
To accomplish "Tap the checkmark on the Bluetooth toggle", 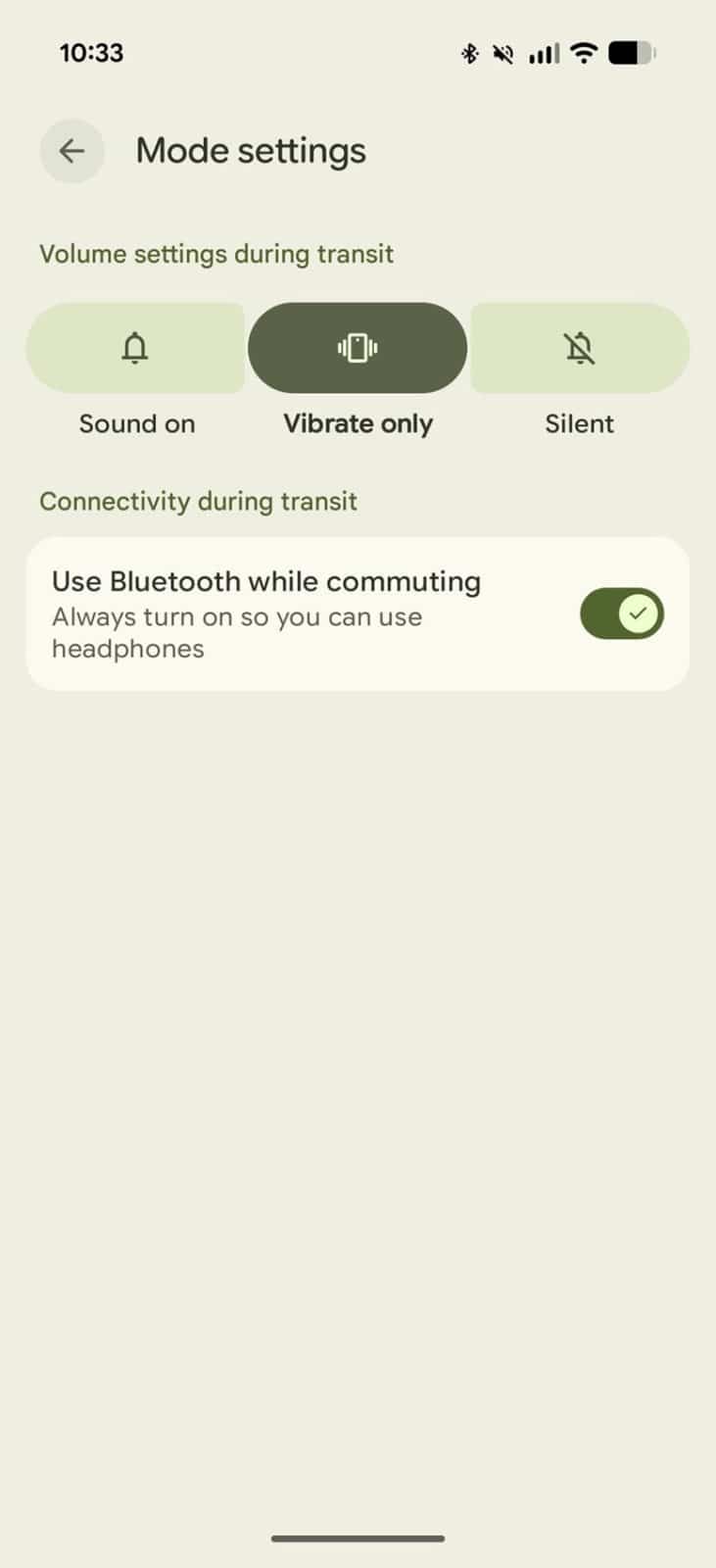I will click(x=638, y=613).
